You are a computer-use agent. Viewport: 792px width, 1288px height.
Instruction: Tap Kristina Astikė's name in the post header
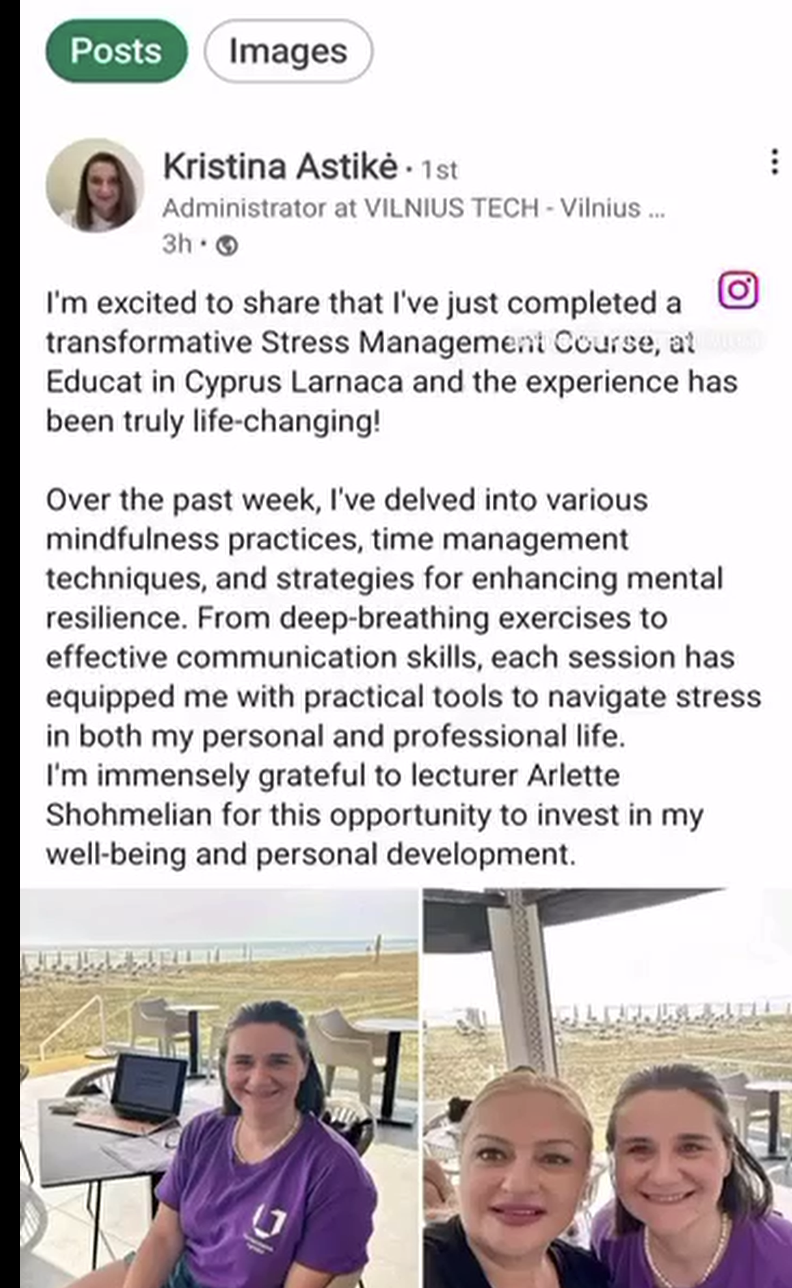(280, 167)
